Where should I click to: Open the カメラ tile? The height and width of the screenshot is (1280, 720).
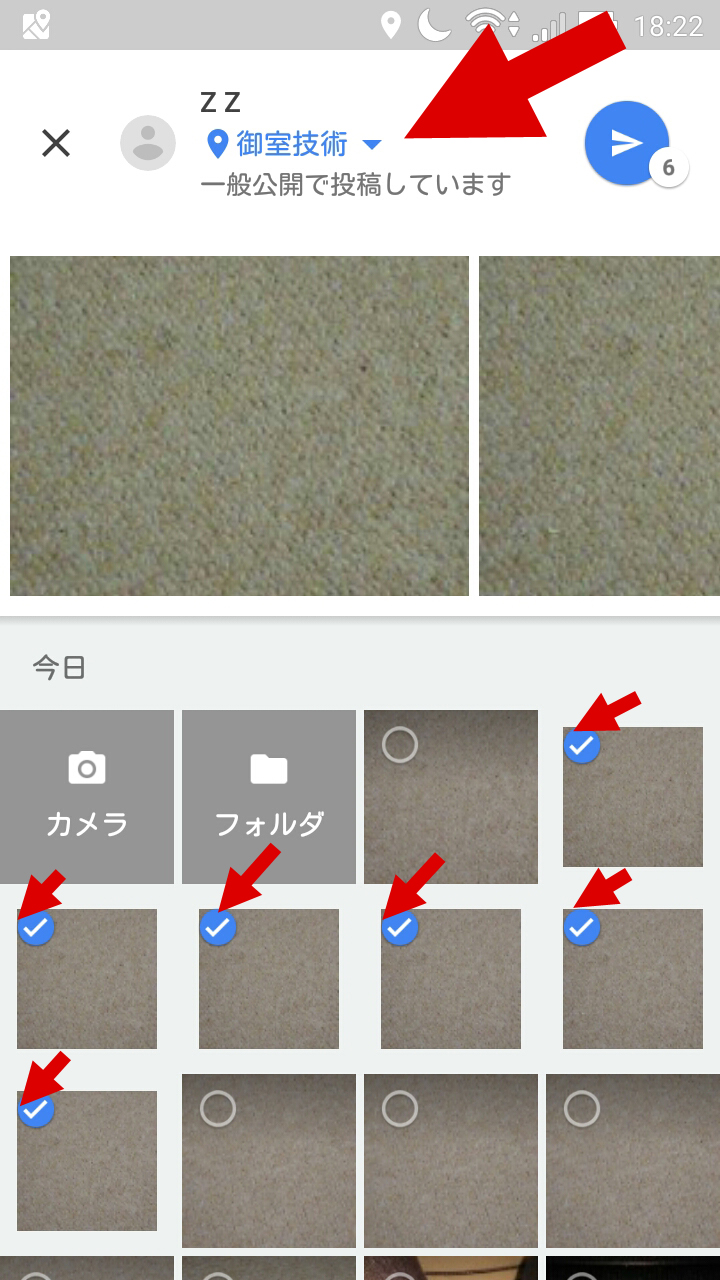[87, 796]
